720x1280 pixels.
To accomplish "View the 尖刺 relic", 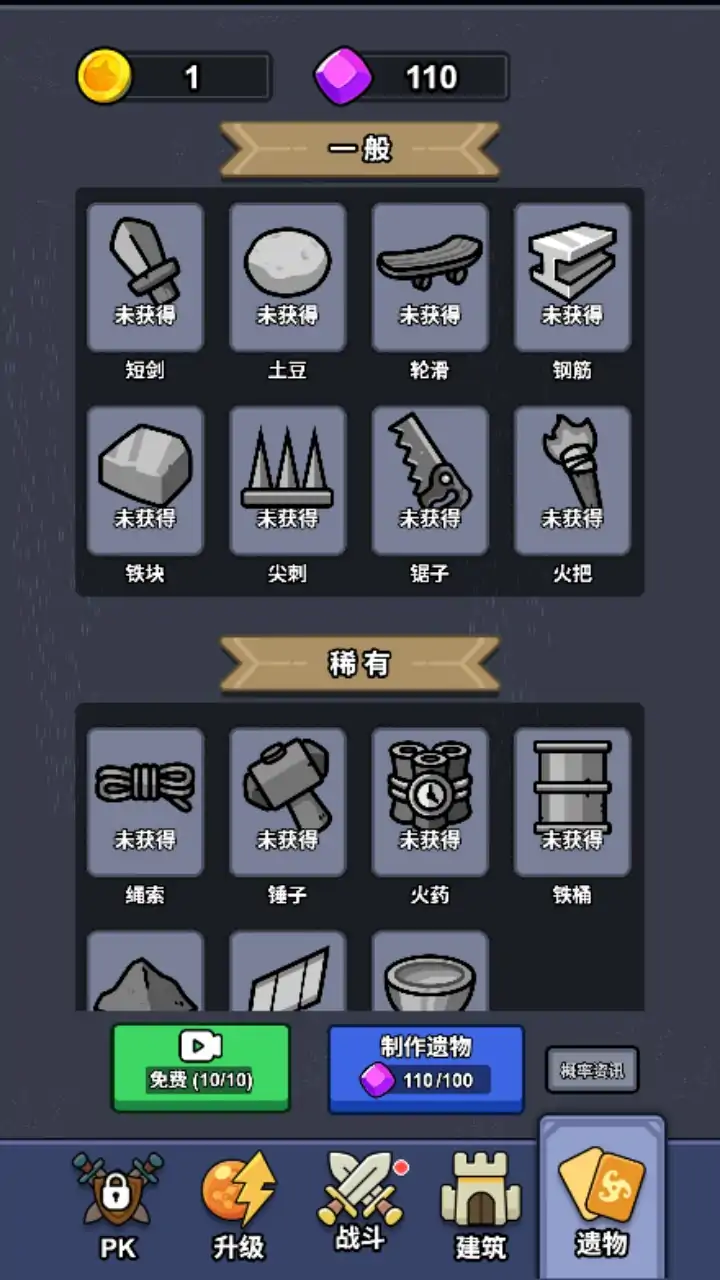I will tap(288, 480).
